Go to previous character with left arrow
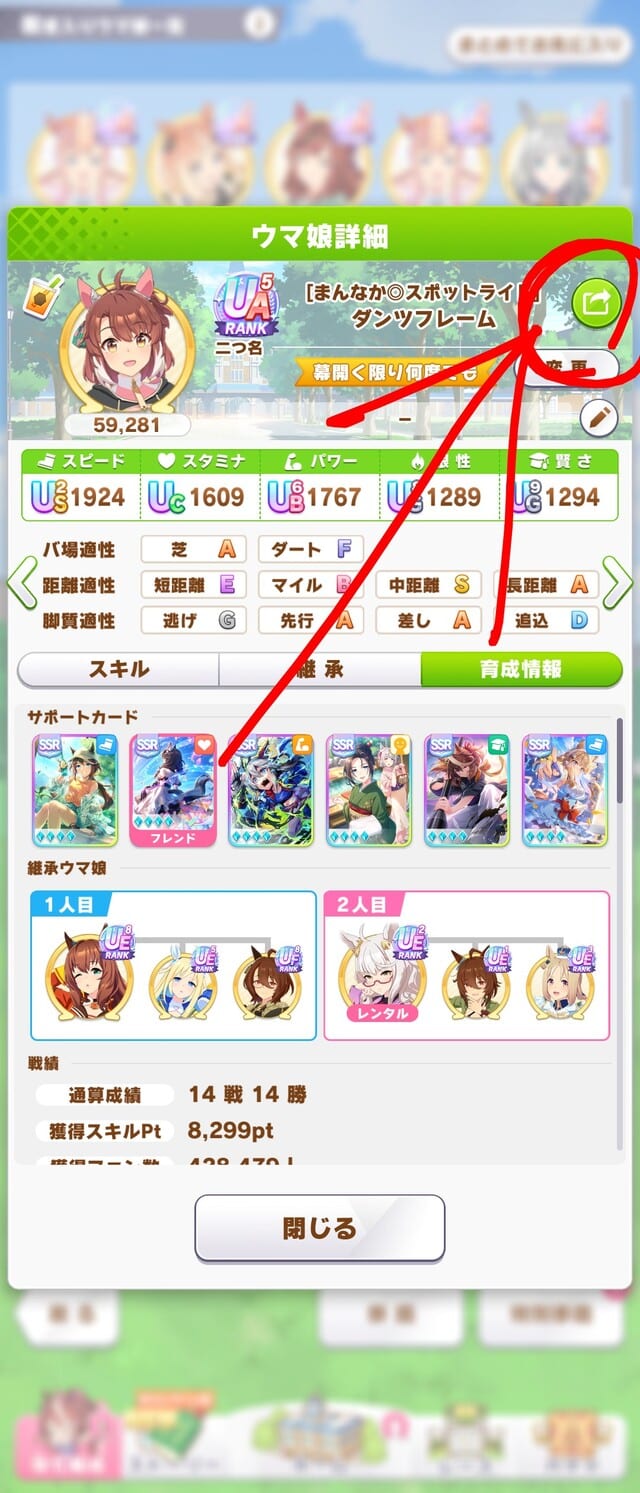Viewport: 640px width, 1493px height. (21, 584)
